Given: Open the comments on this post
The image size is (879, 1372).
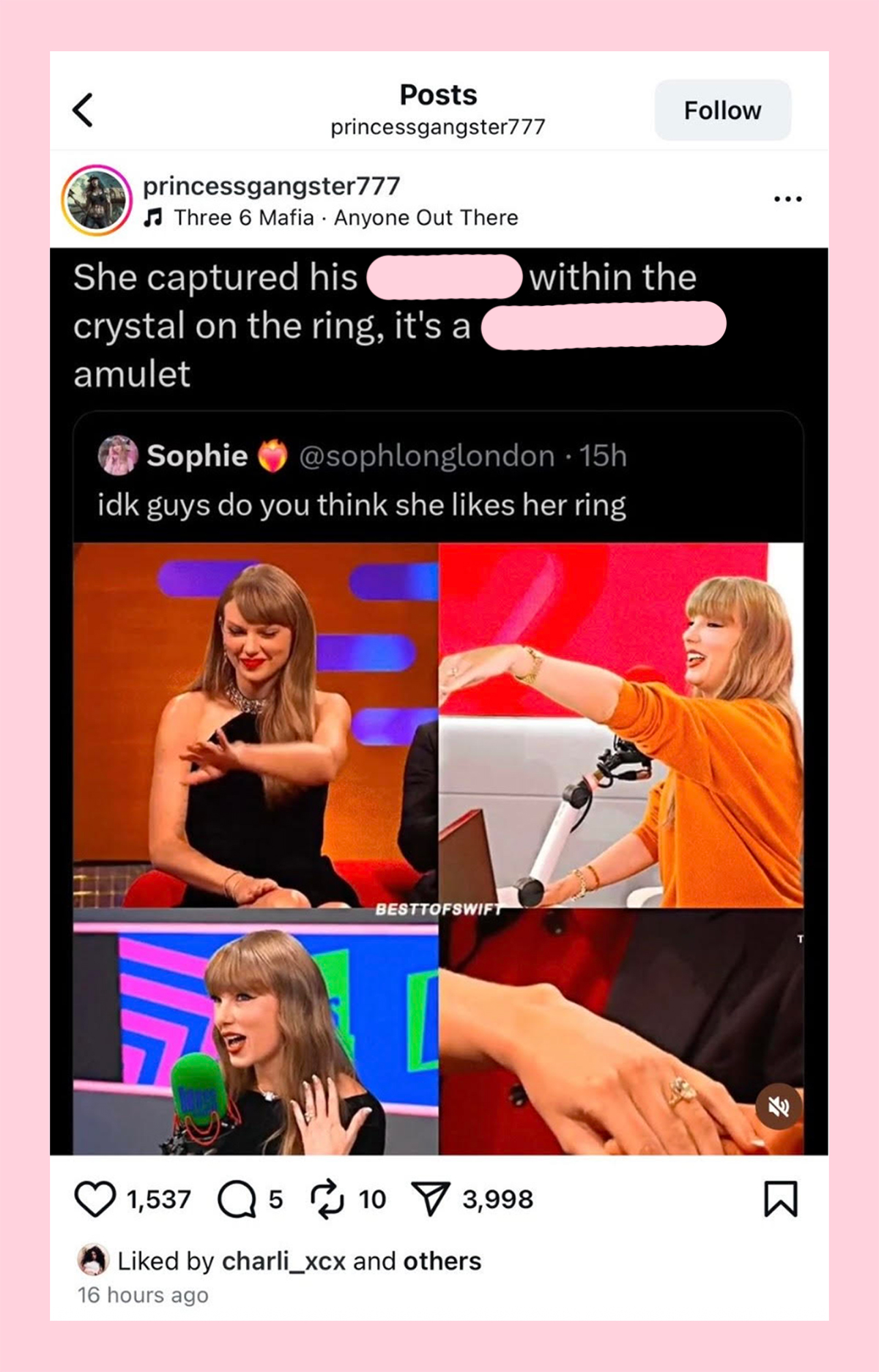Looking at the screenshot, I should point(237,1199).
